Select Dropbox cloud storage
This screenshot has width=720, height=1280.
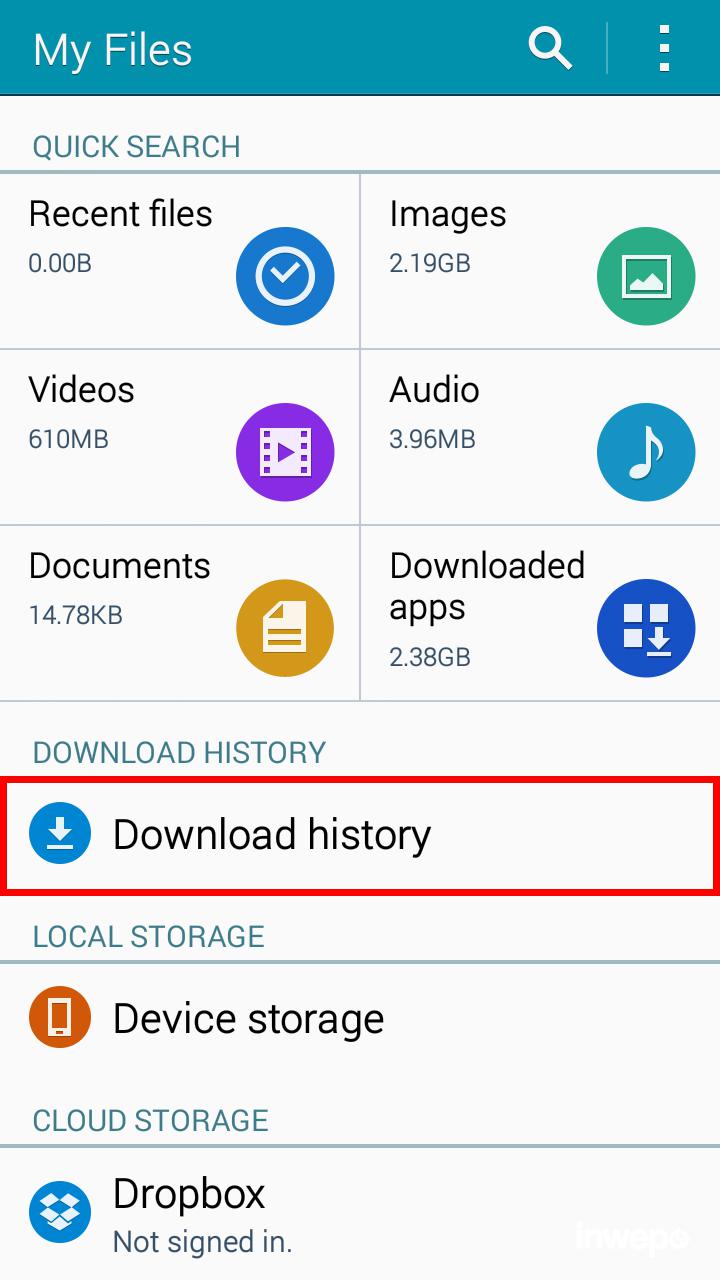(360, 1212)
